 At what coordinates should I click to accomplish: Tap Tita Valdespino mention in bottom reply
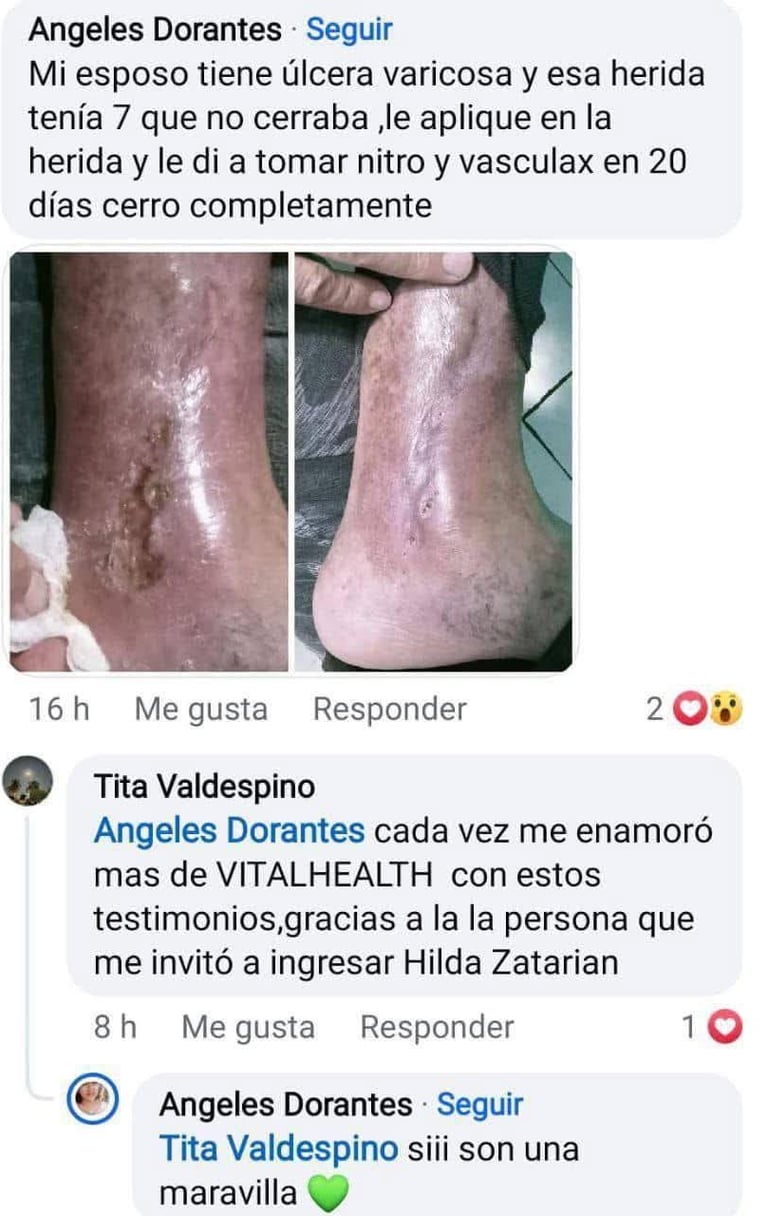(x=278, y=1148)
